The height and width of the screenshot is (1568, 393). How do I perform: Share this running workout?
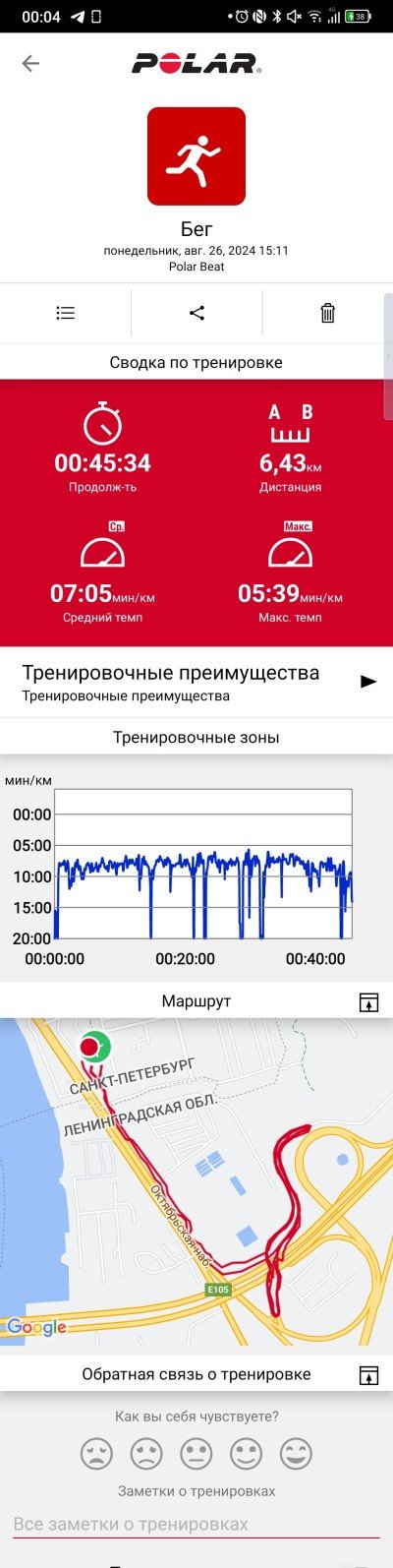tap(196, 313)
